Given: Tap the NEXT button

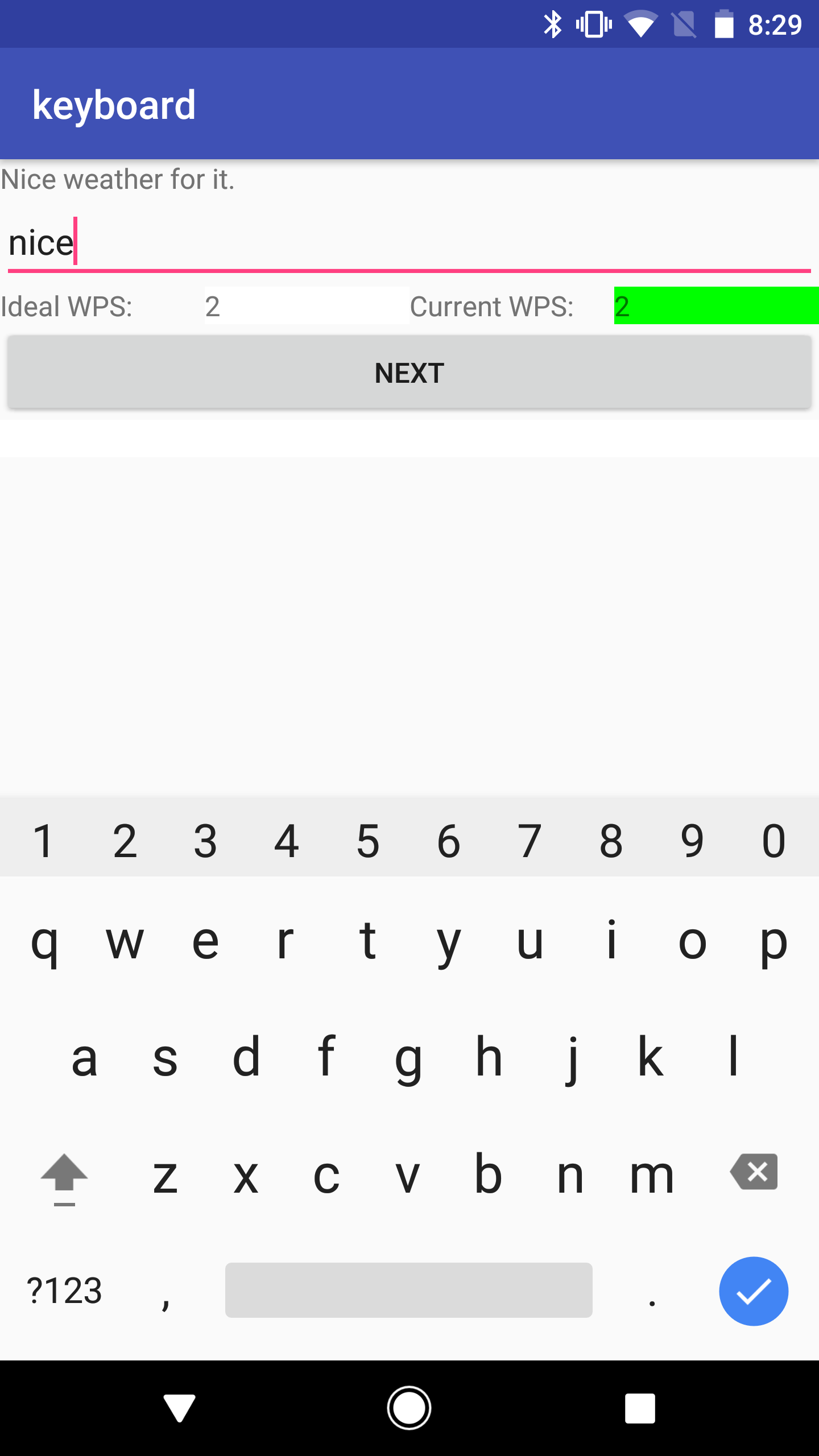Looking at the screenshot, I should [x=409, y=373].
